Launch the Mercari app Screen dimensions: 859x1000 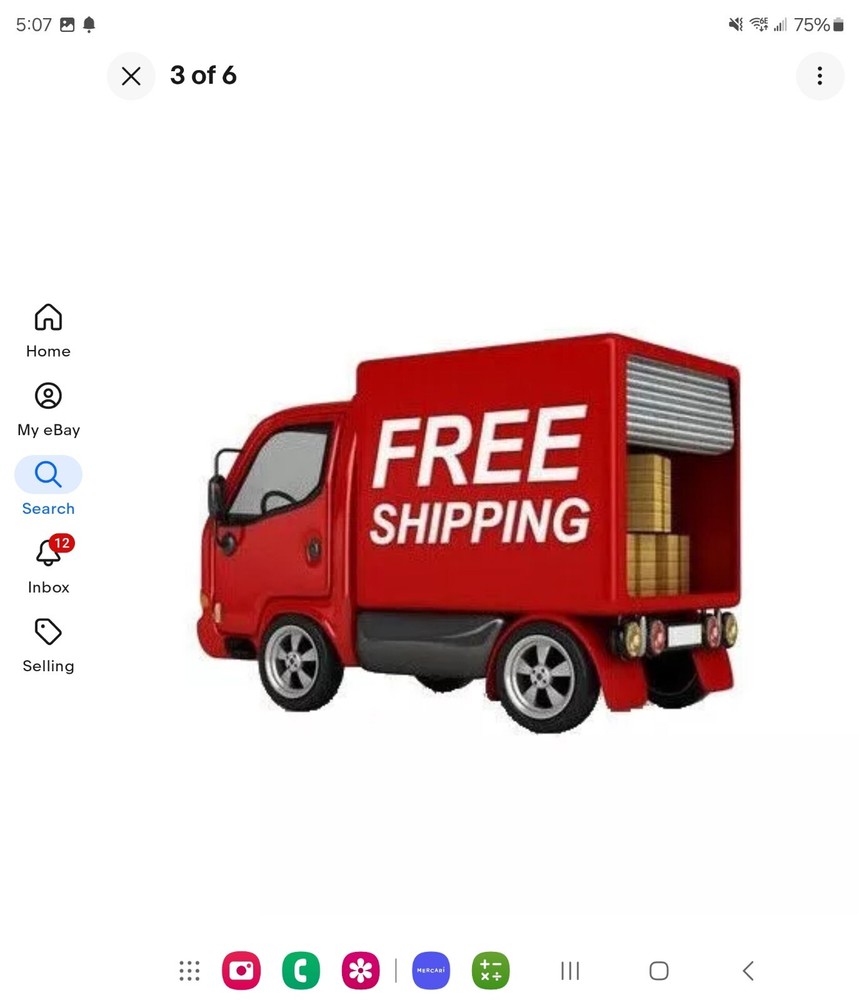click(431, 970)
